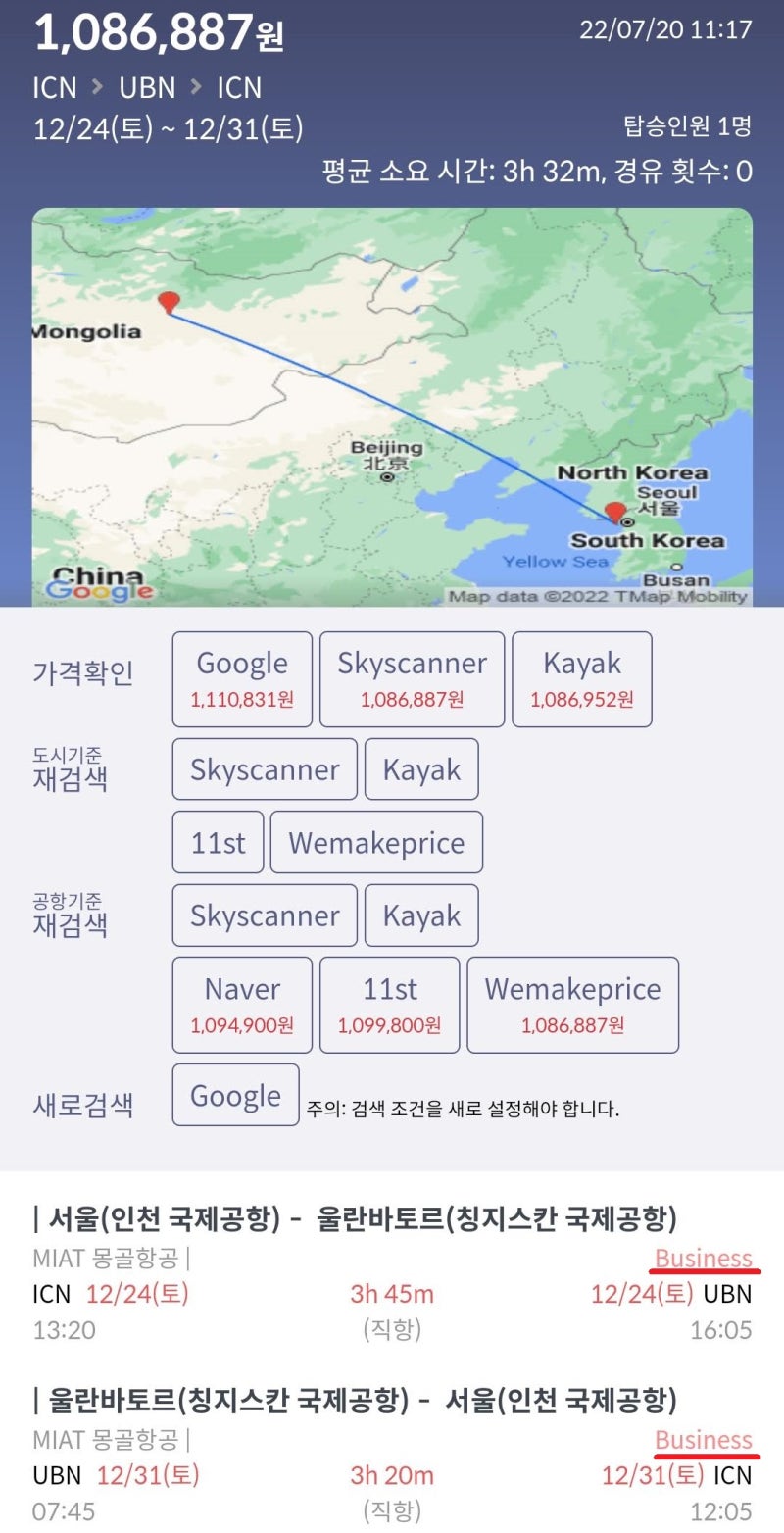The image size is (784, 1533).
Task: Select Skyscanner under city-based re-search
Action: pos(263,769)
